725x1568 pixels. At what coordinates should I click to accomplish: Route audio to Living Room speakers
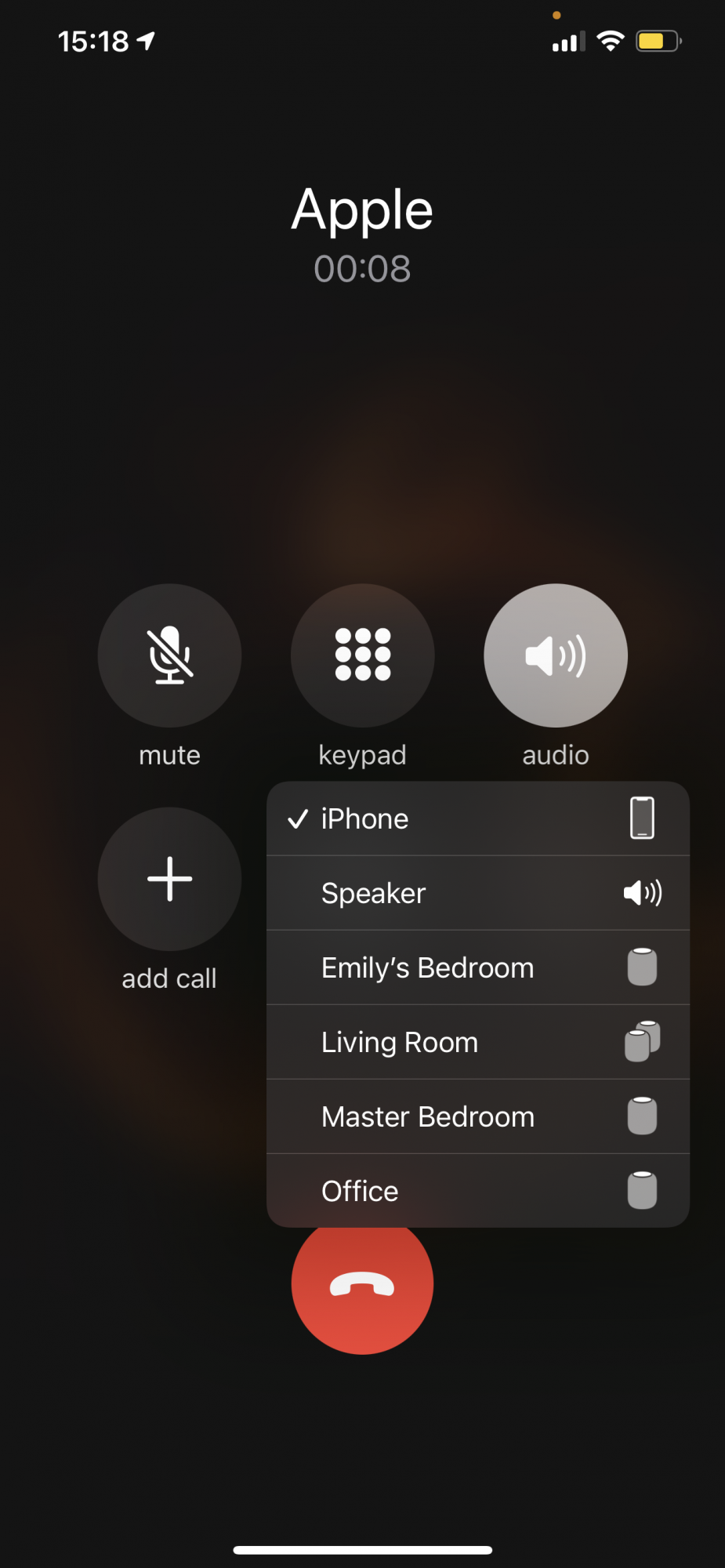[477, 1042]
